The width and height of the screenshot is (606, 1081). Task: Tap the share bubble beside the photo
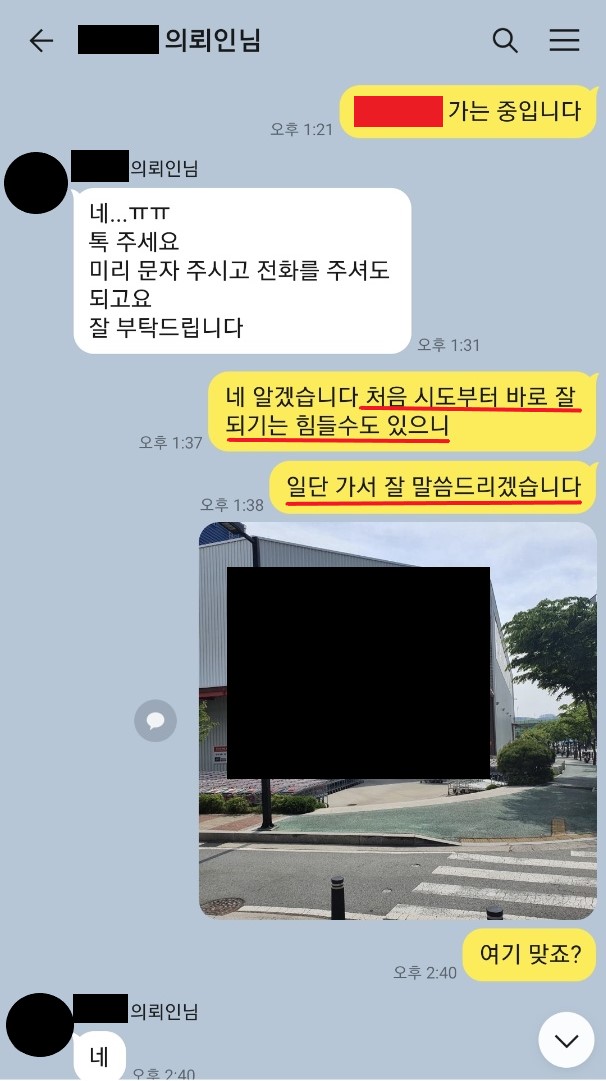[156, 720]
